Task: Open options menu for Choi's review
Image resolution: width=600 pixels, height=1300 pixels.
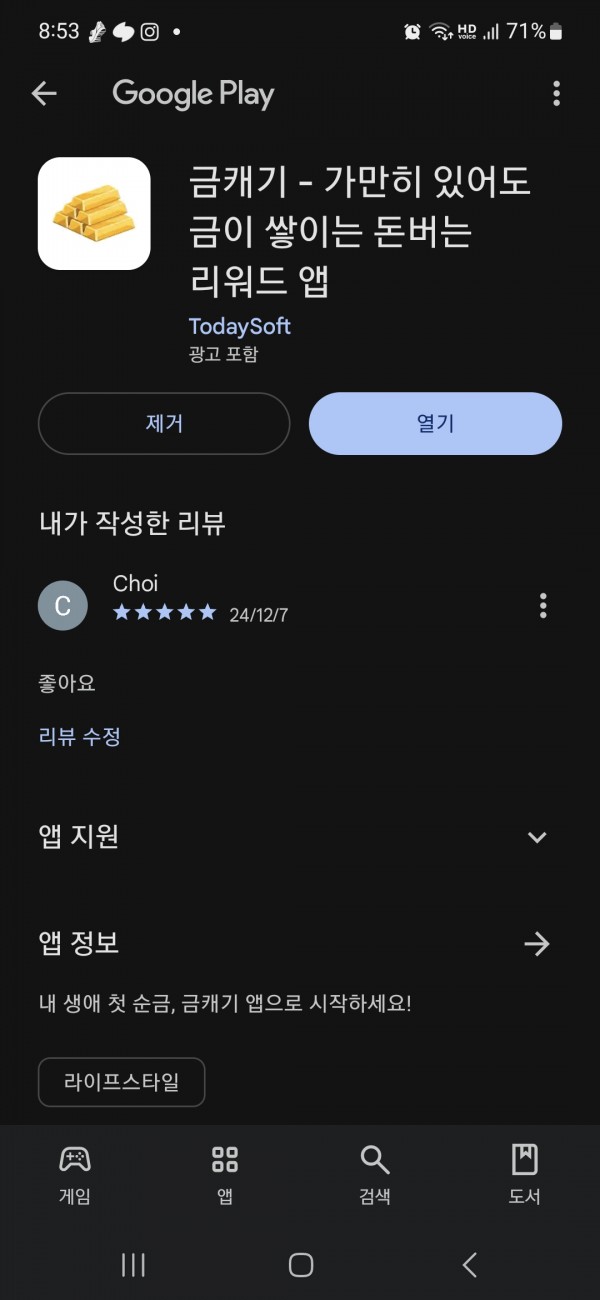Action: [543, 605]
